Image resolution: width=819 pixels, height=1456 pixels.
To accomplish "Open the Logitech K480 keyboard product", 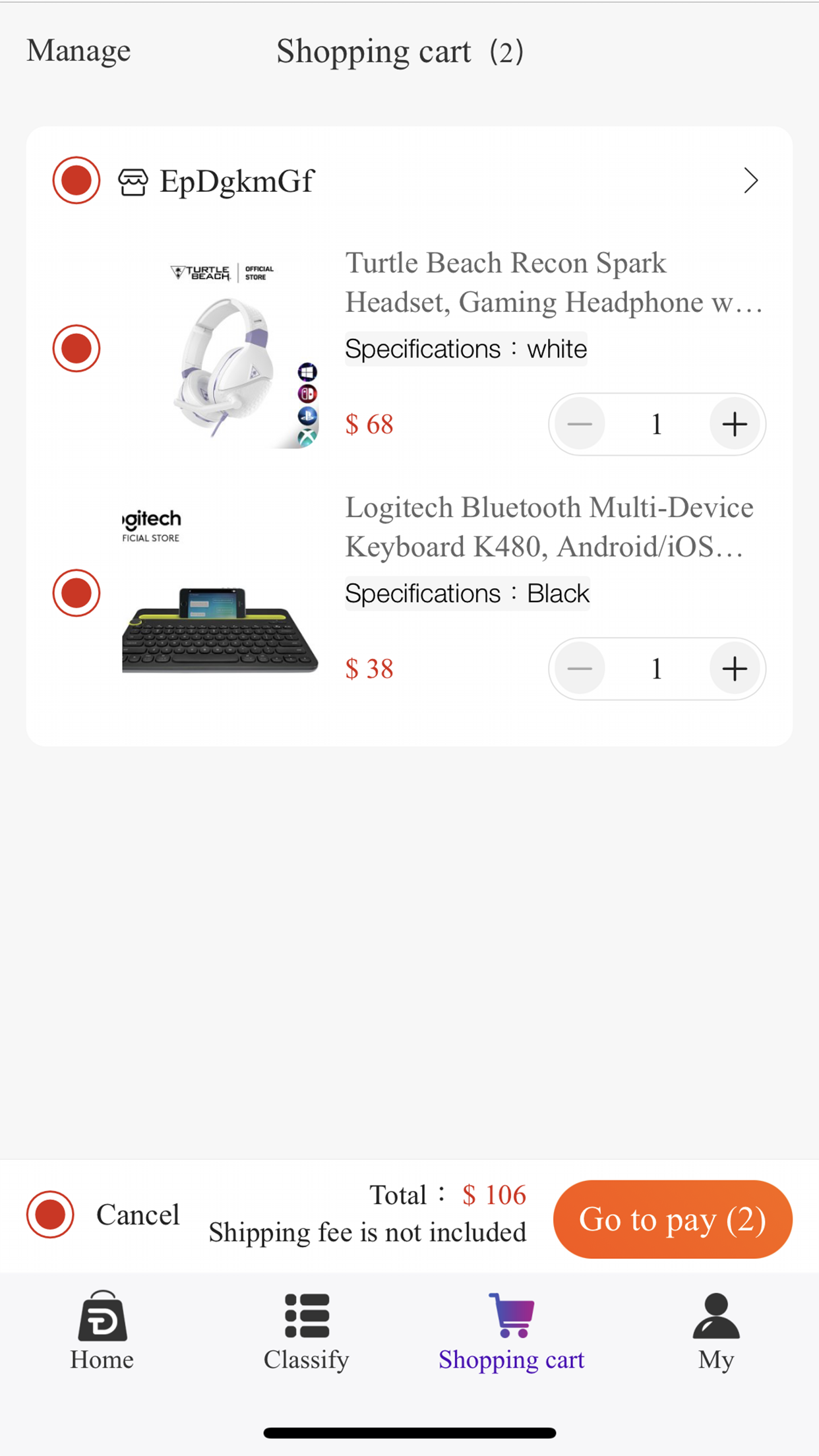I will (x=549, y=527).
